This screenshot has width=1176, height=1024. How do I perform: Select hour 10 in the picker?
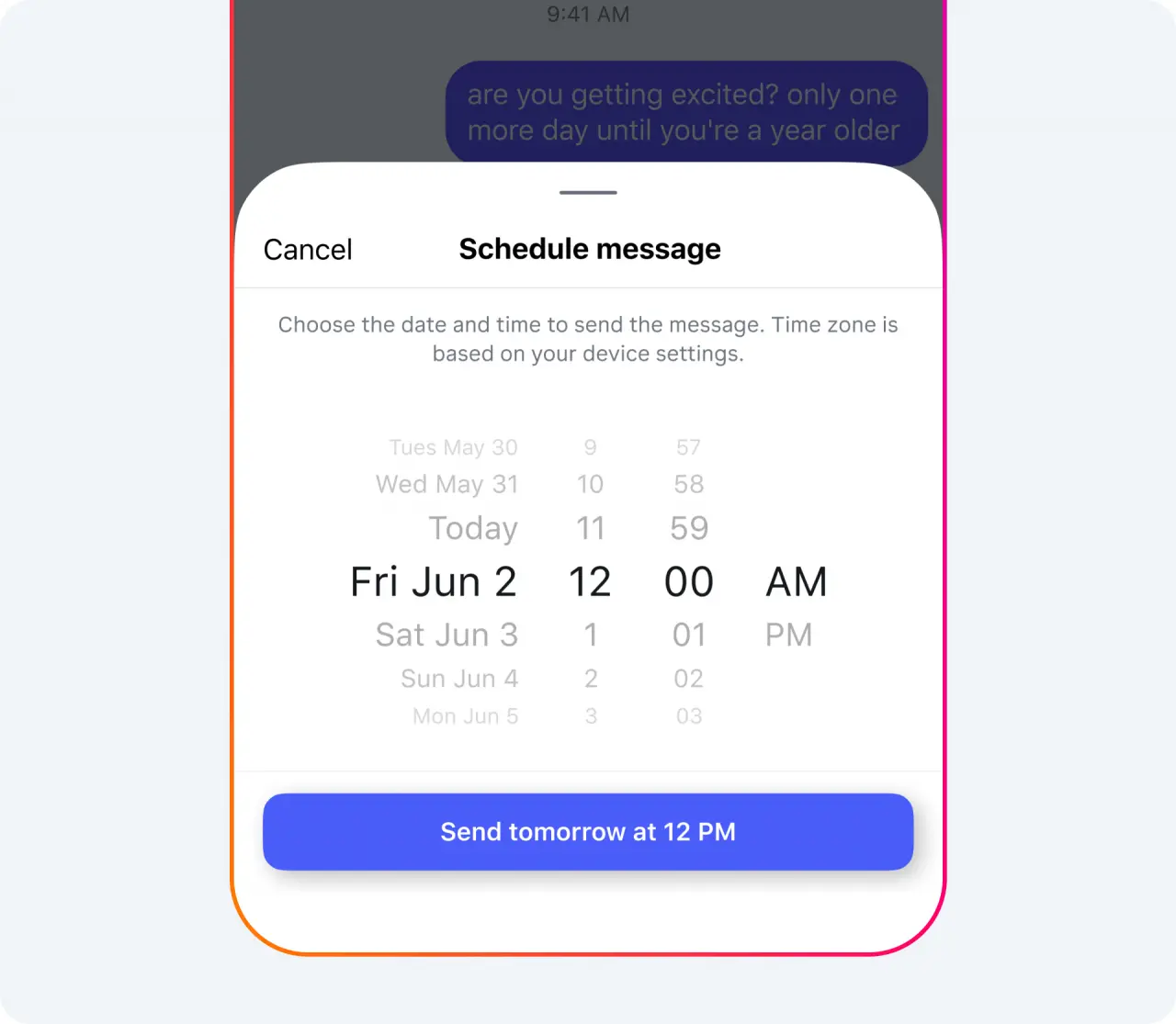(590, 484)
